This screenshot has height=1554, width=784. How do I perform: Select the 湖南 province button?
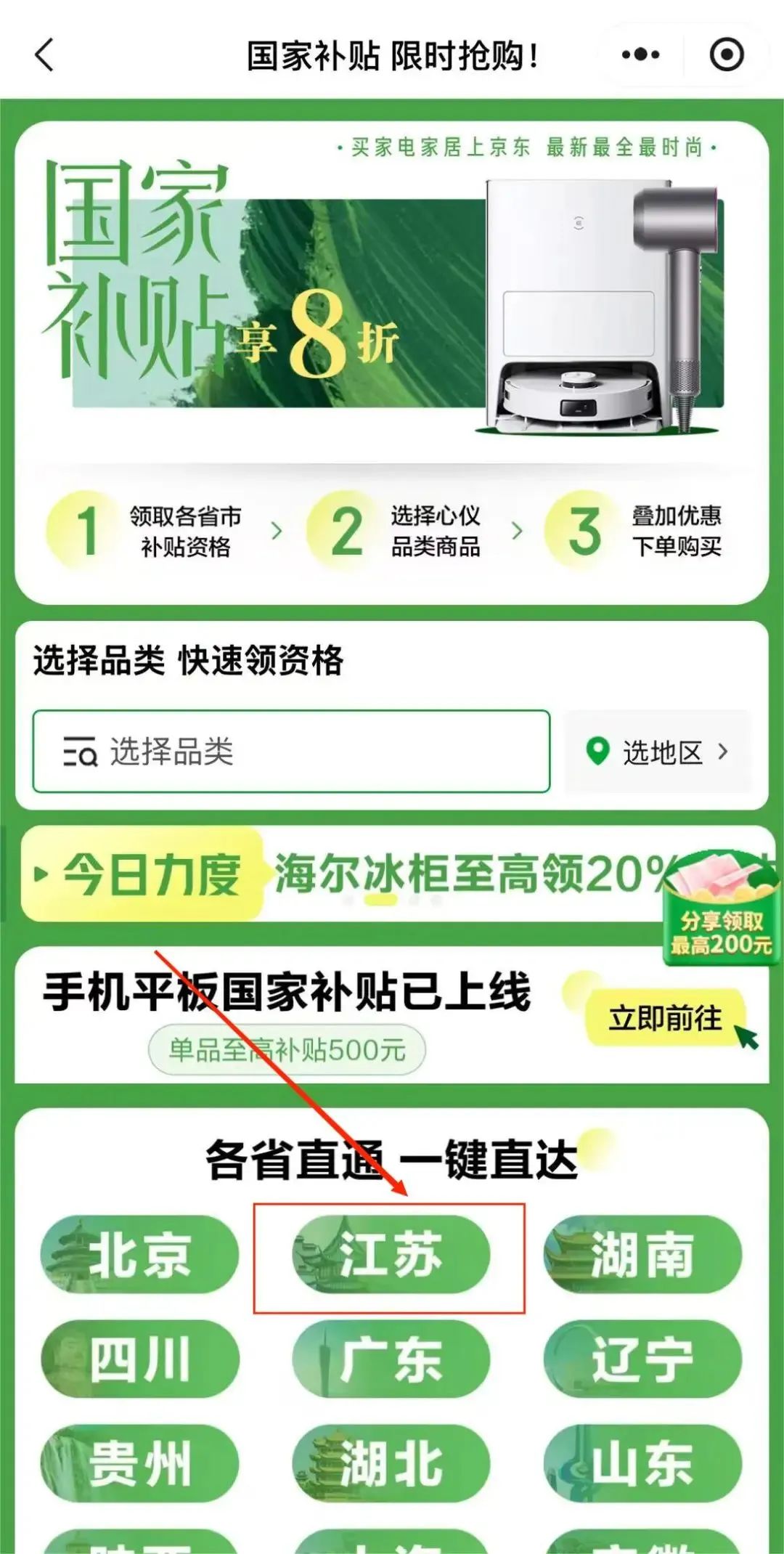tap(642, 1255)
